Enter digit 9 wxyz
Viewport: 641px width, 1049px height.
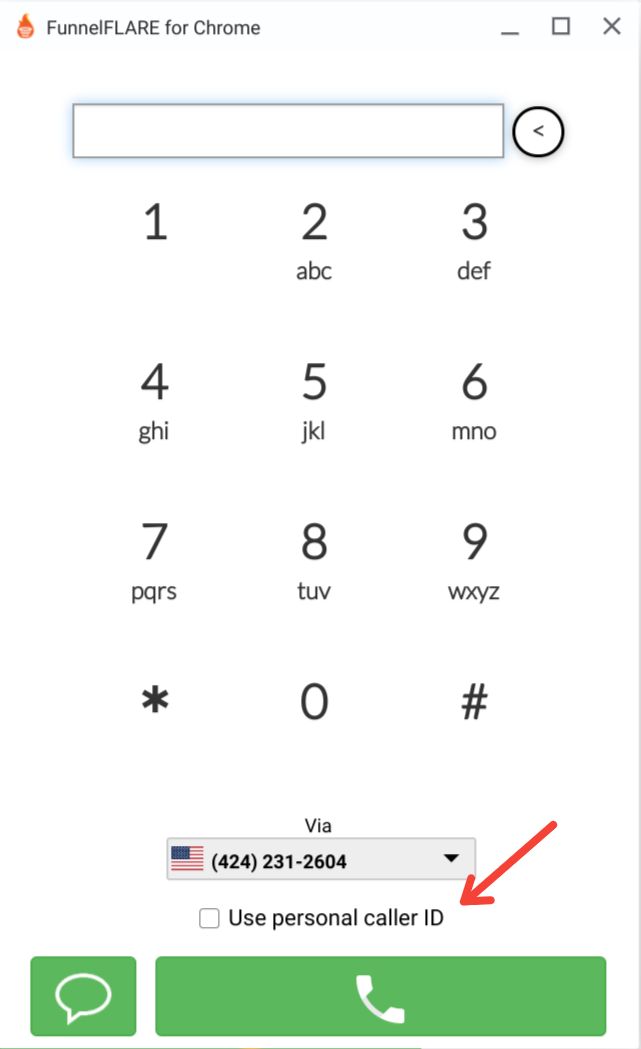coord(474,562)
